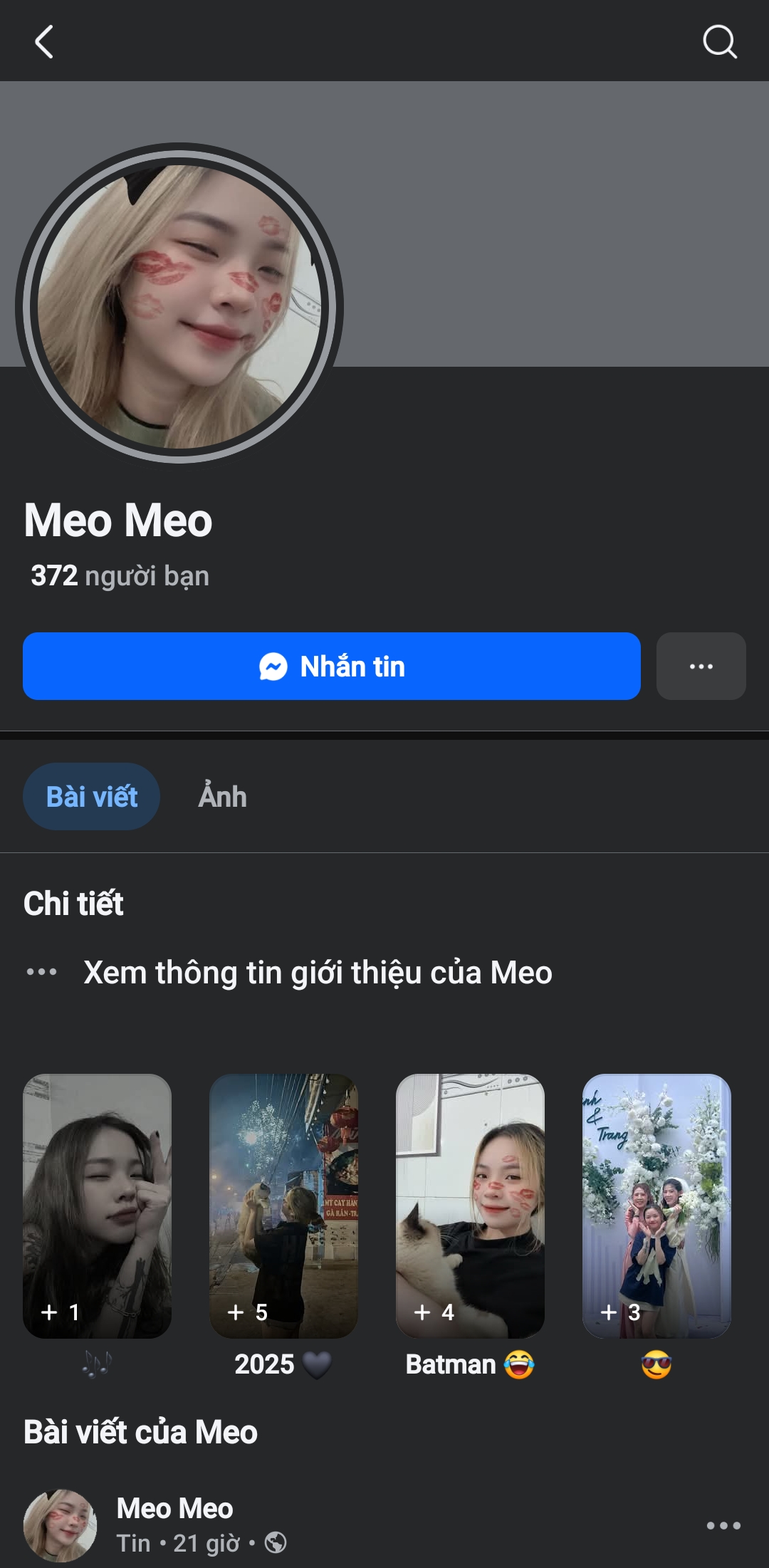The height and width of the screenshot is (1568, 769).
Task: Switch to the Ảnh tab
Action: [222, 797]
